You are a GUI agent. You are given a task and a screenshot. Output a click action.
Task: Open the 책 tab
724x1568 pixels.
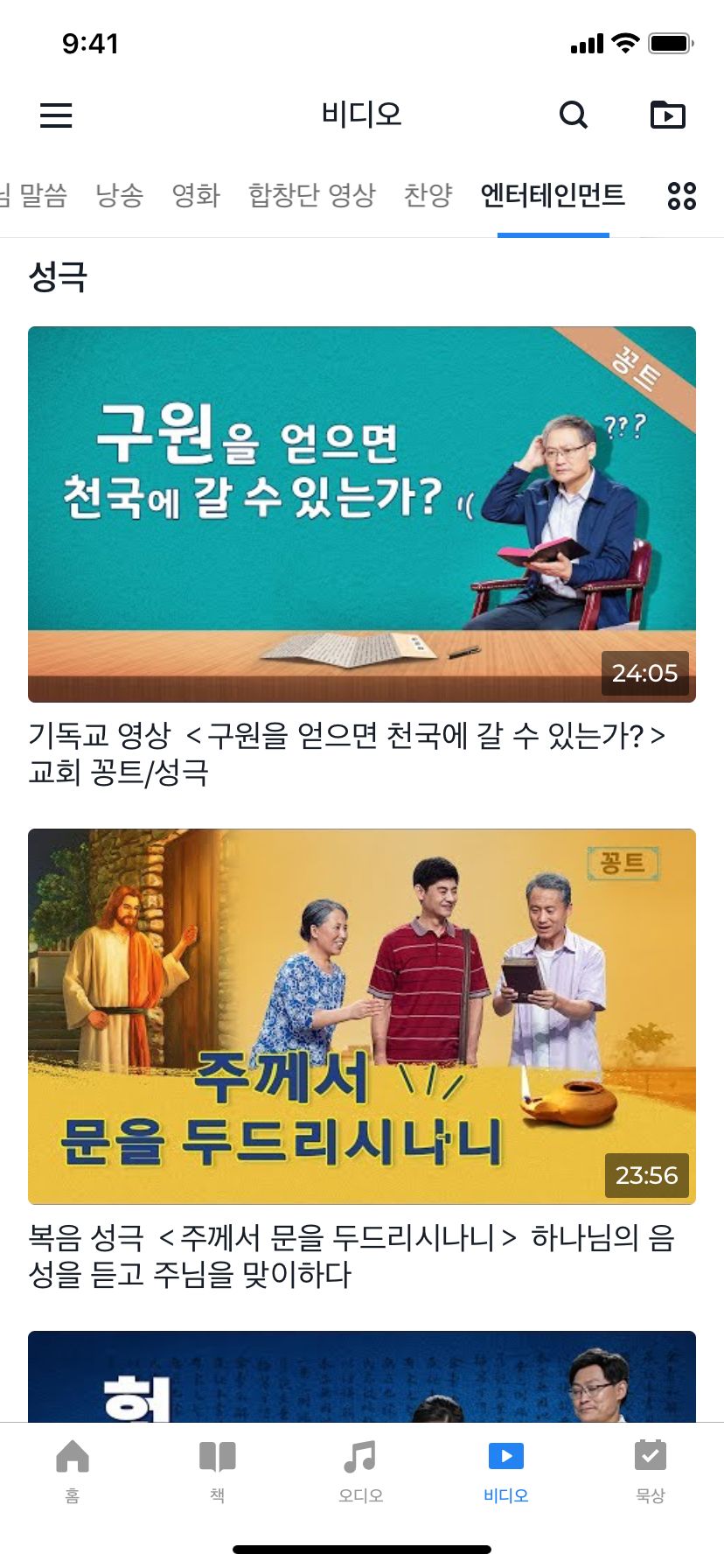217,1470
